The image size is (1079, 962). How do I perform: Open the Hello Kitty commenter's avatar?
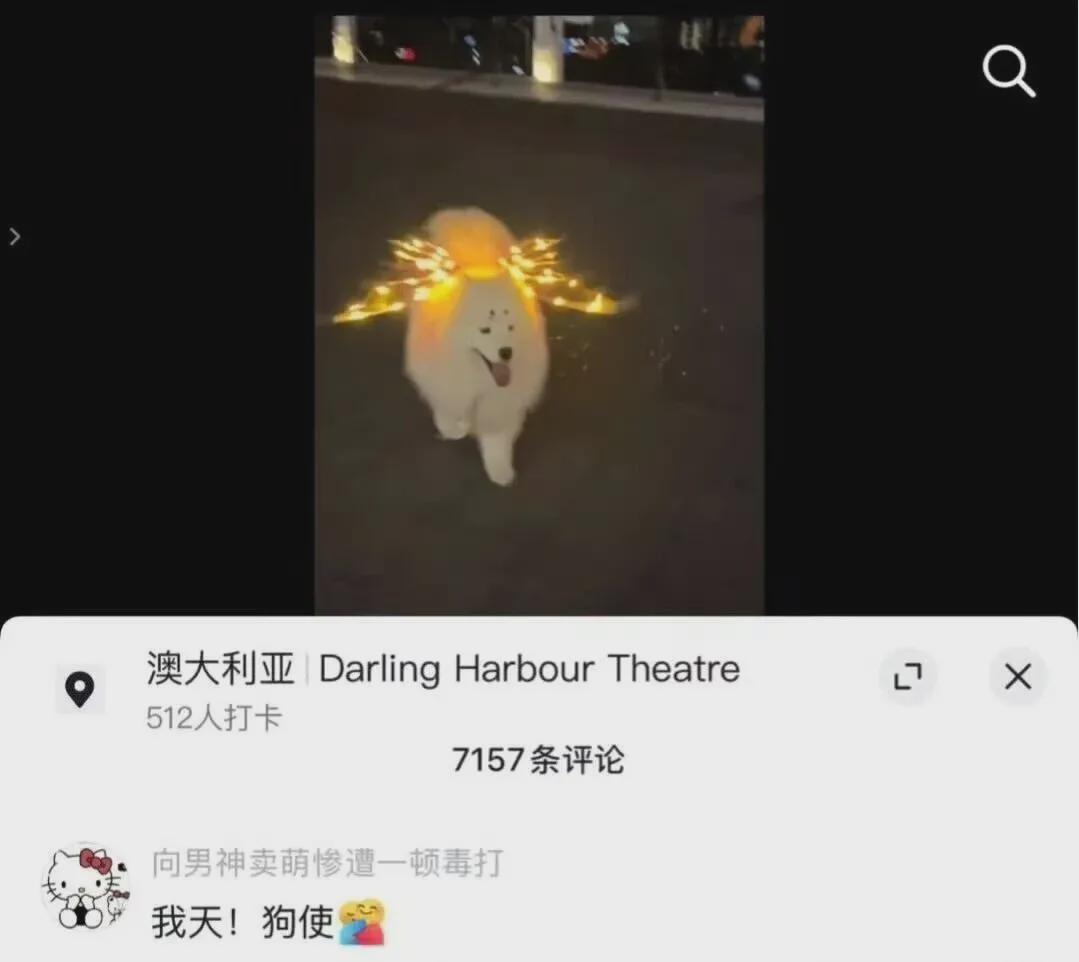click(x=85, y=886)
